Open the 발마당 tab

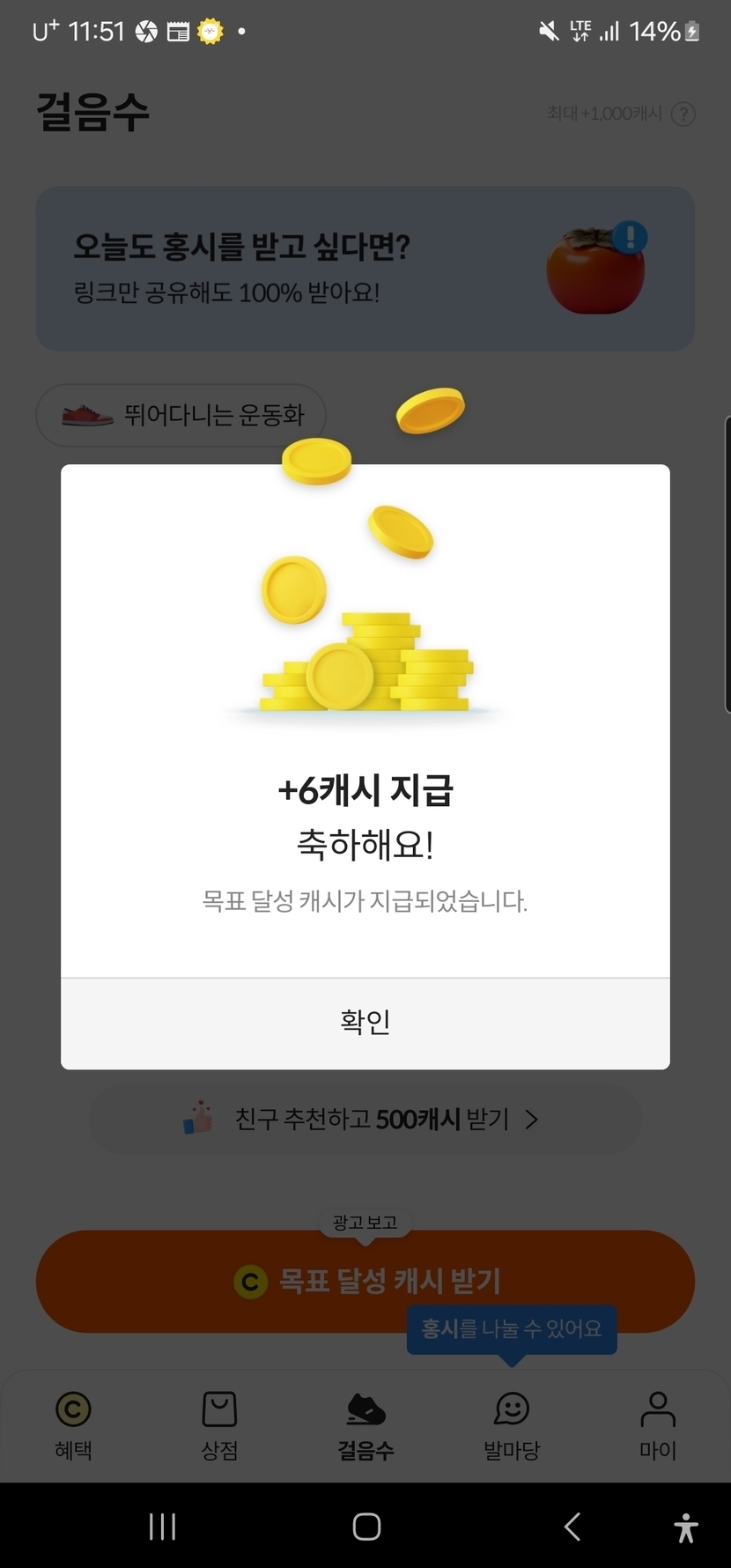coord(512,1424)
